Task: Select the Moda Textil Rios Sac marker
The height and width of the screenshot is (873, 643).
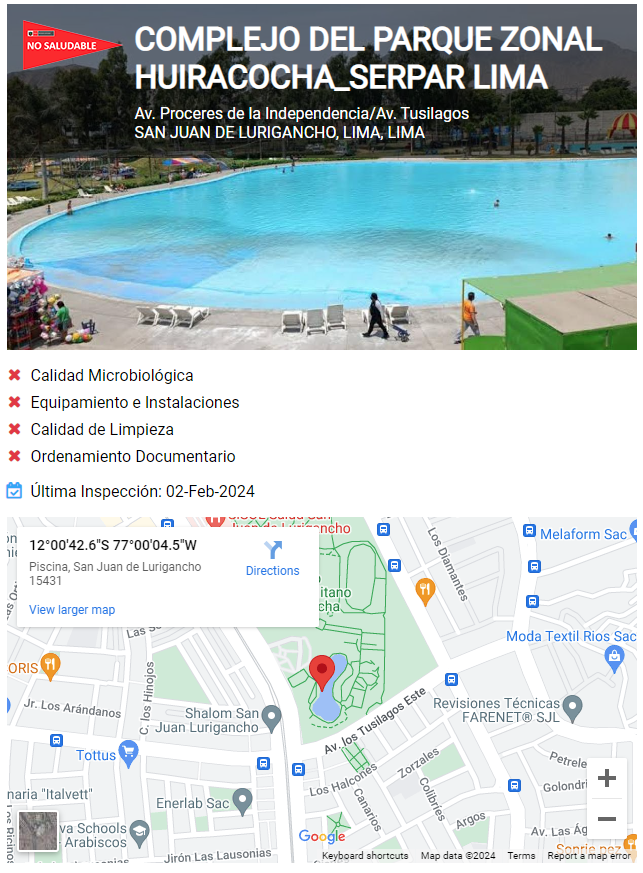Action: coord(615,656)
